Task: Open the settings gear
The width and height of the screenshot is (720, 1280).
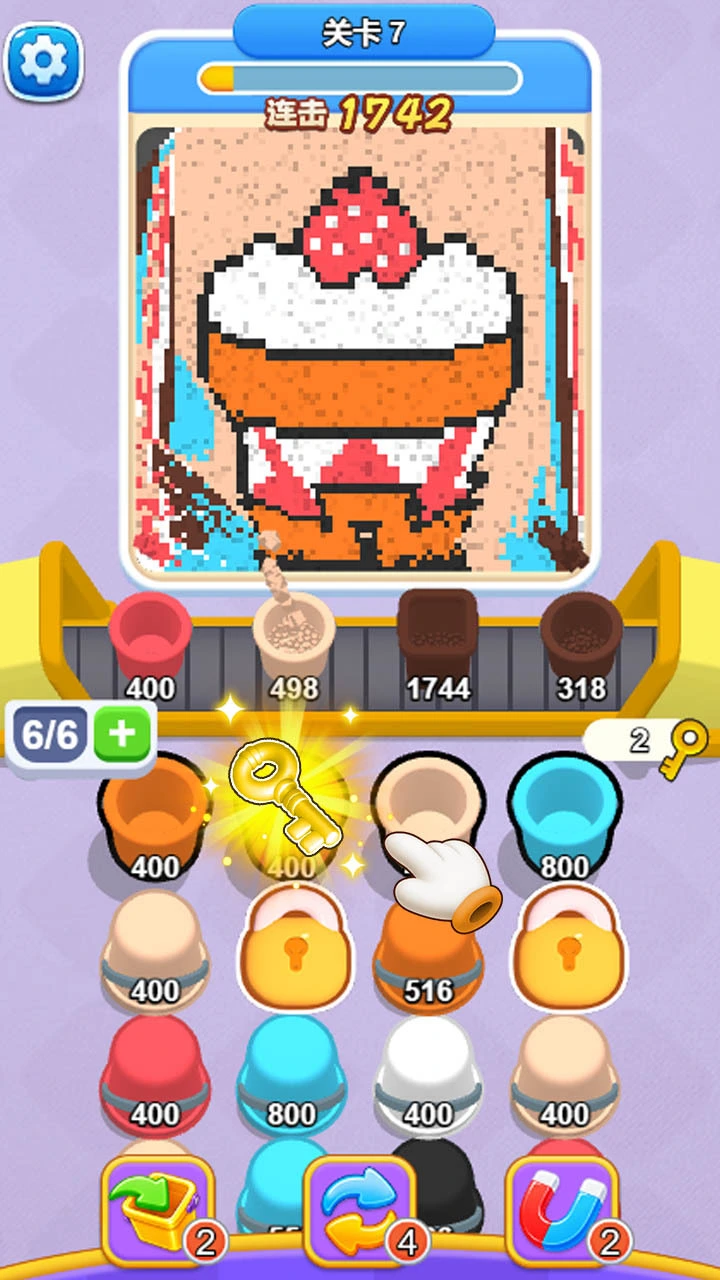Action: point(44,61)
